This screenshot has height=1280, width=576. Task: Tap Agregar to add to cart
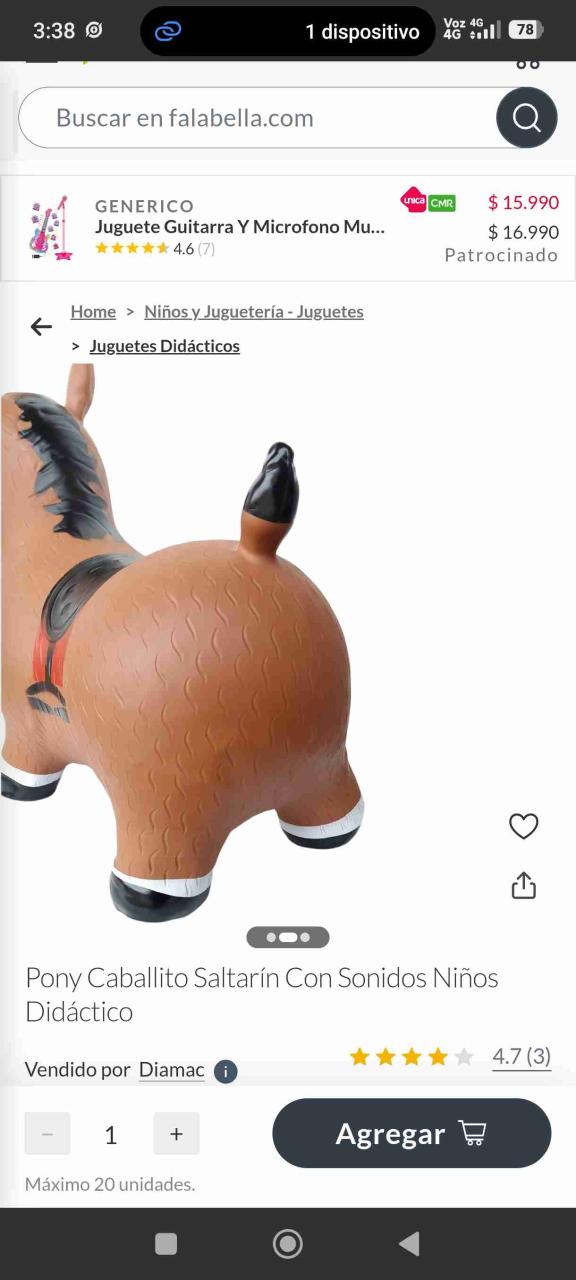(x=412, y=1133)
